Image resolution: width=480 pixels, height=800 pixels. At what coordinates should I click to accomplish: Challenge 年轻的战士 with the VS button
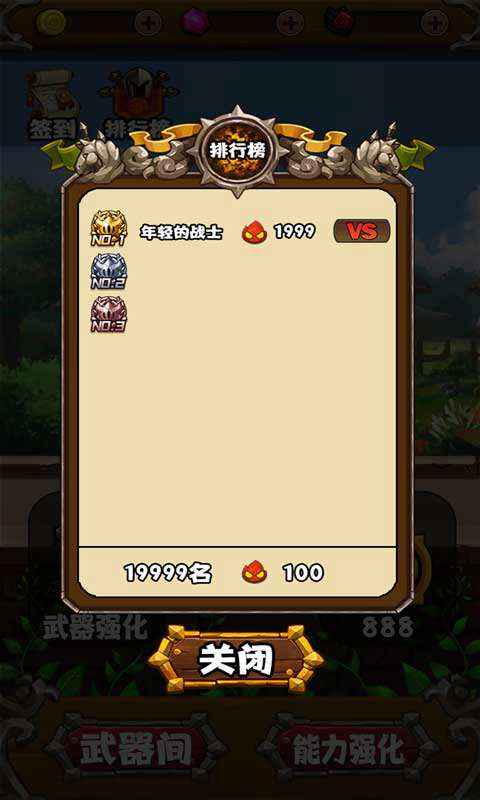(x=362, y=231)
